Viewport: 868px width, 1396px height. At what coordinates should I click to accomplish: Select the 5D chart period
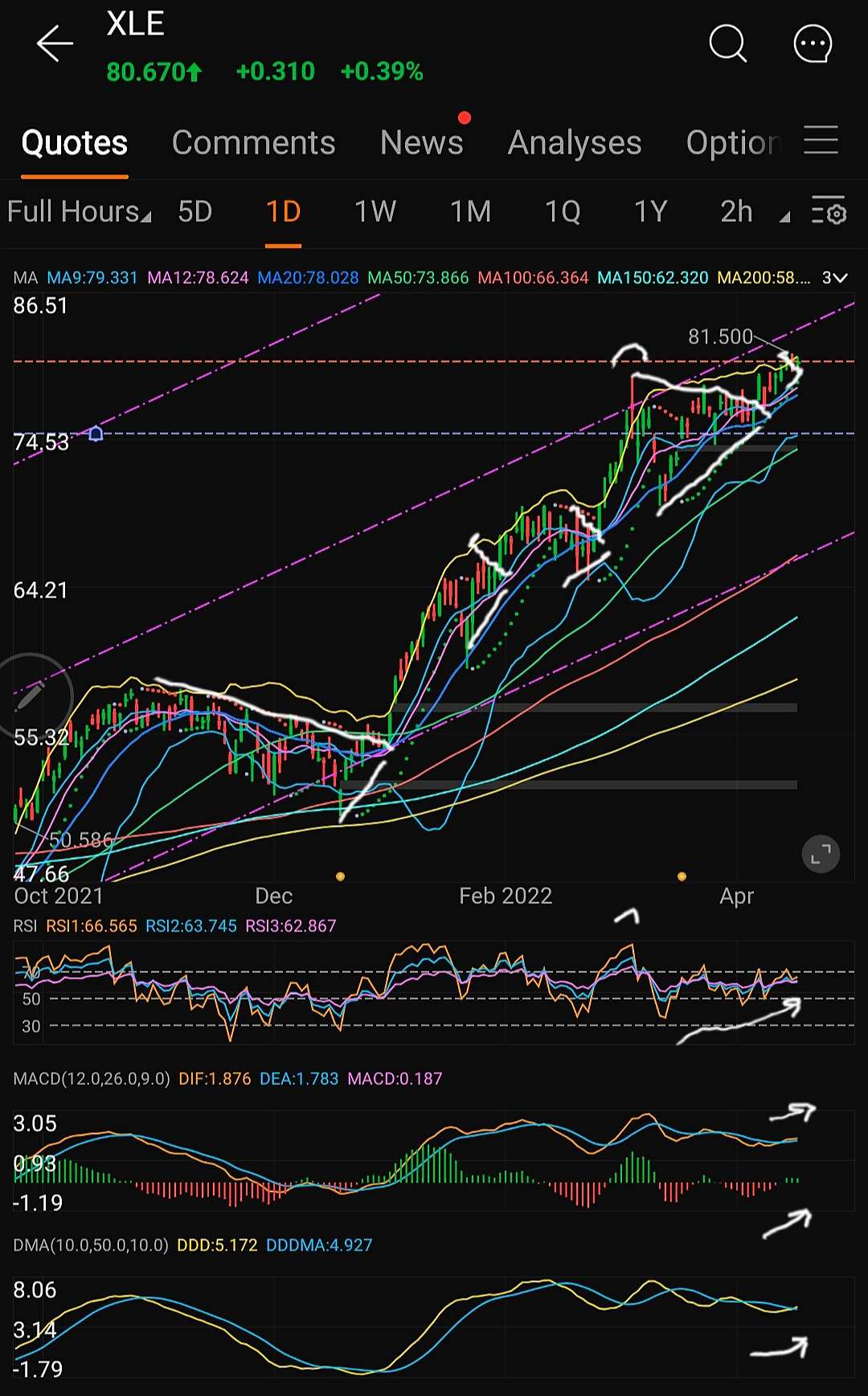[194, 211]
